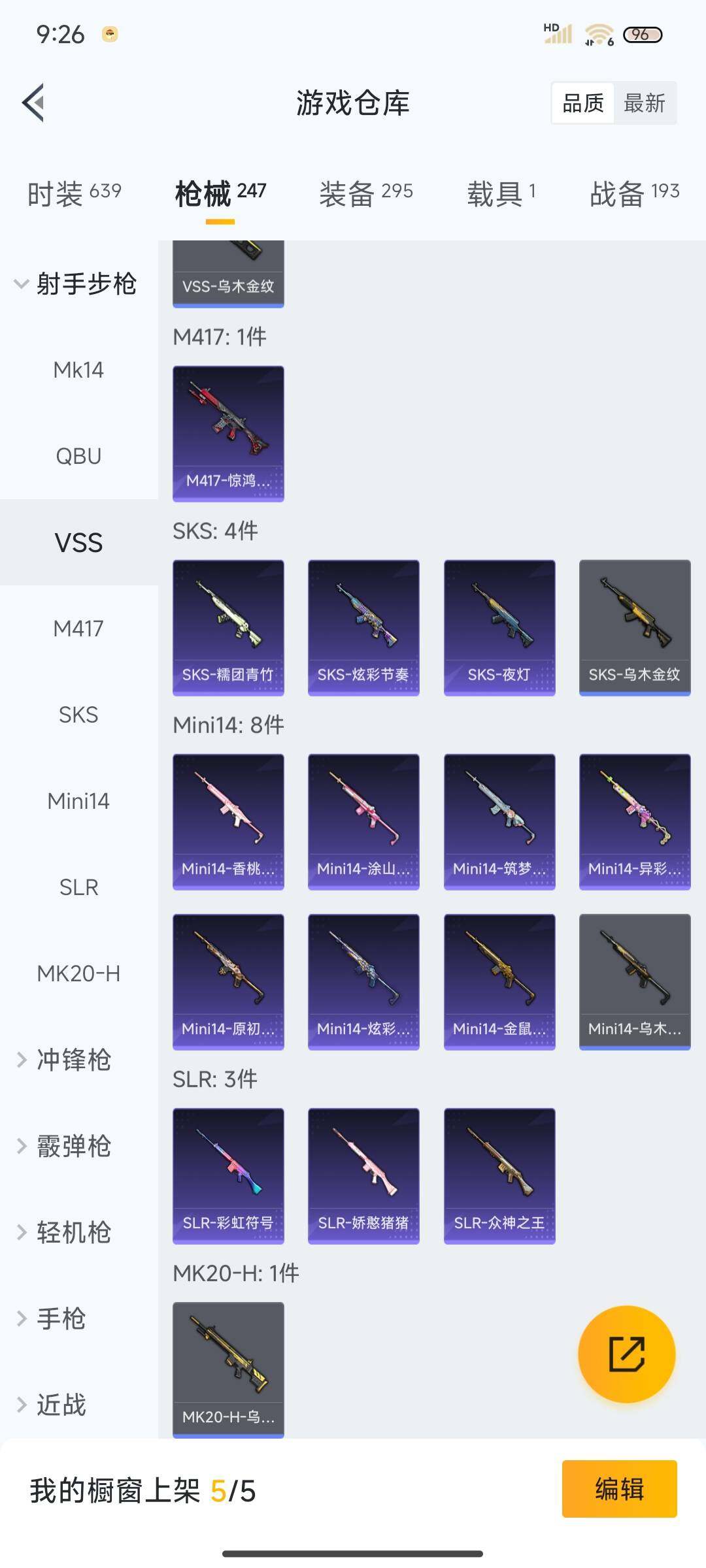This screenshot has height=1568, width=706.
Task: Go back using the arrow icon
Action: point(34,103)
